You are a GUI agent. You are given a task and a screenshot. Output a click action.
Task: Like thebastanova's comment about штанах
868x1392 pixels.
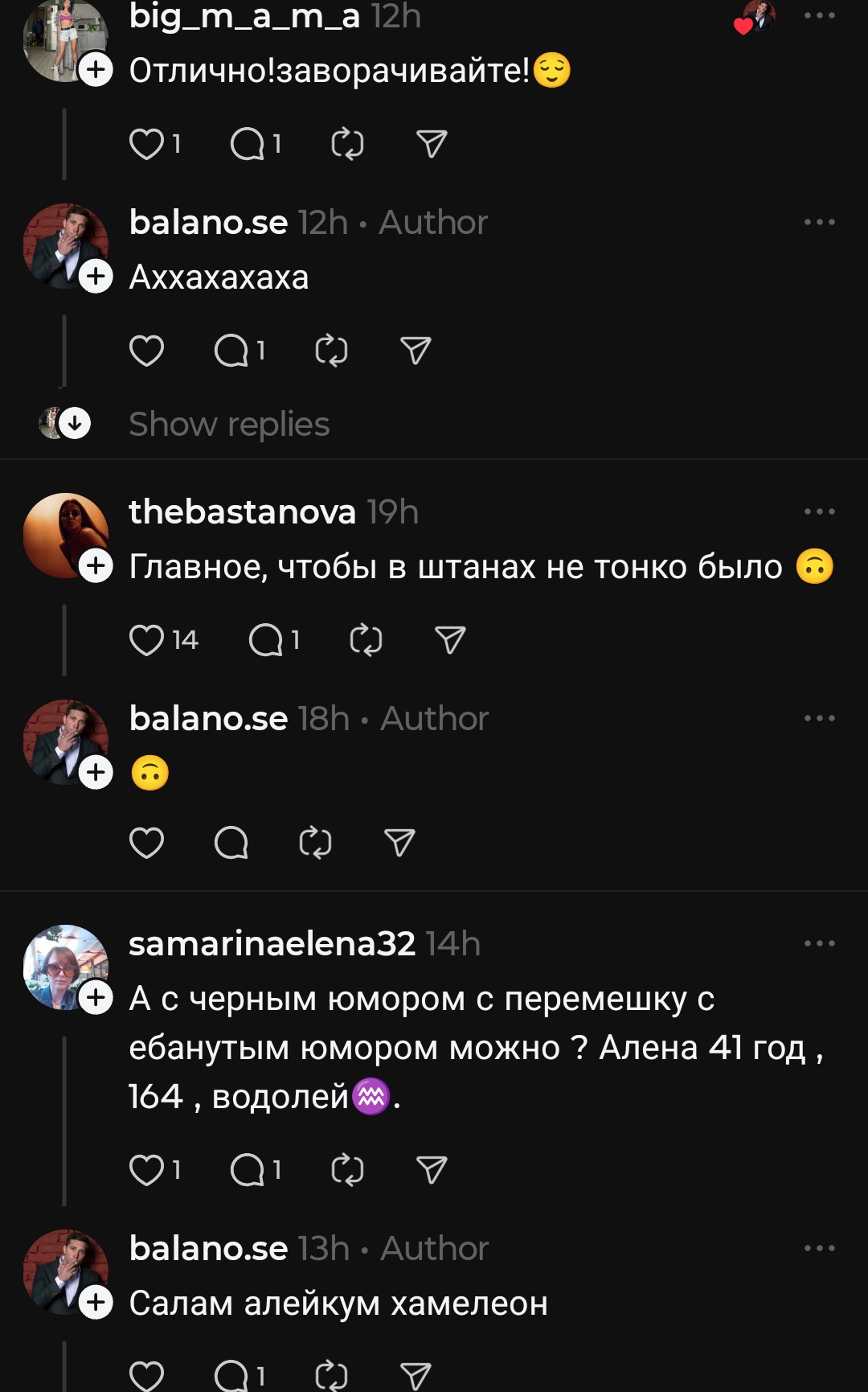coord(146,640)
